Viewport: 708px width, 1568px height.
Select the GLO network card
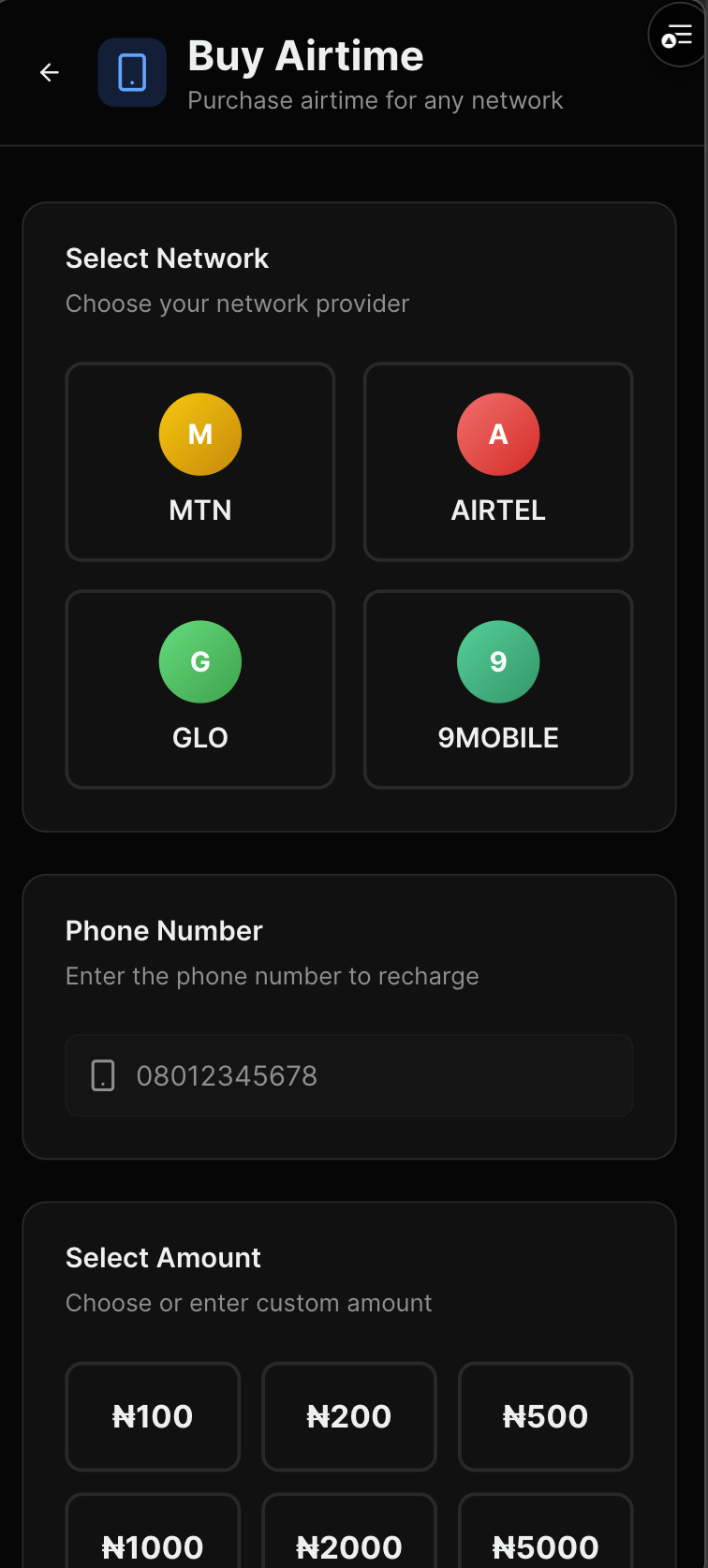point(199,688)
